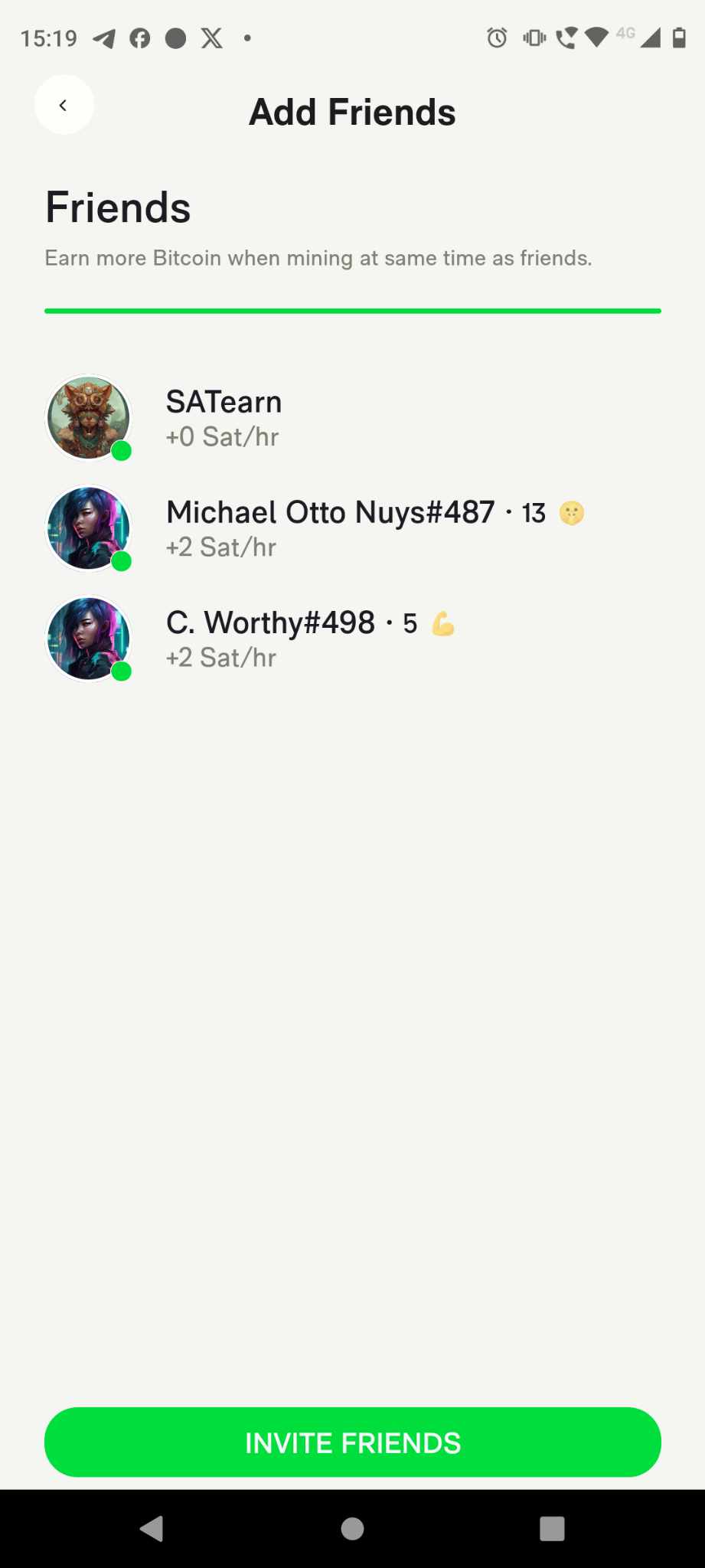
Task: Select C. Worthy#498 in friends list
Action: point(269,638)
